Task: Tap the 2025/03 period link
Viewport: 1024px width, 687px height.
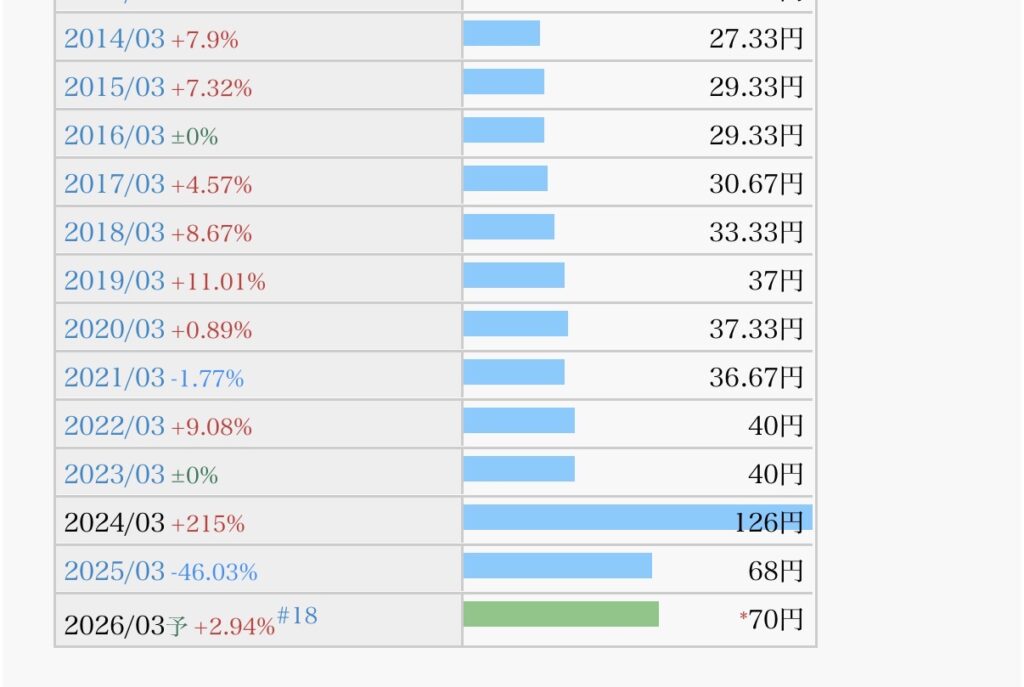Action: point(114,571)
